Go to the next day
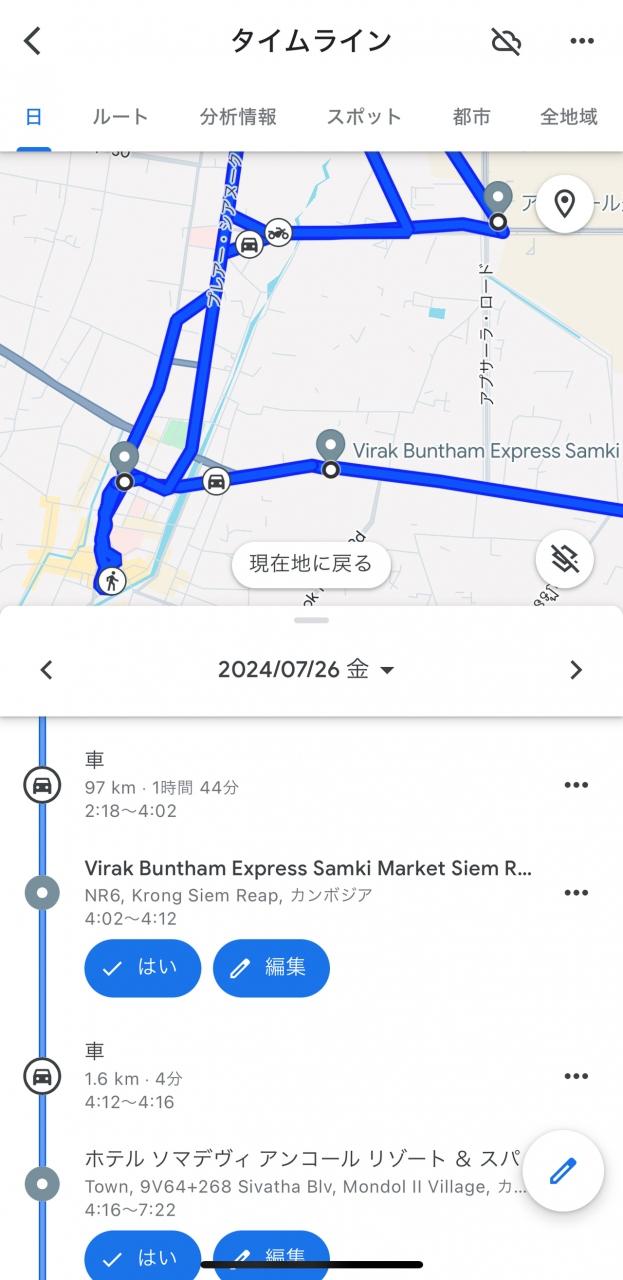 (x=576, y=670)
